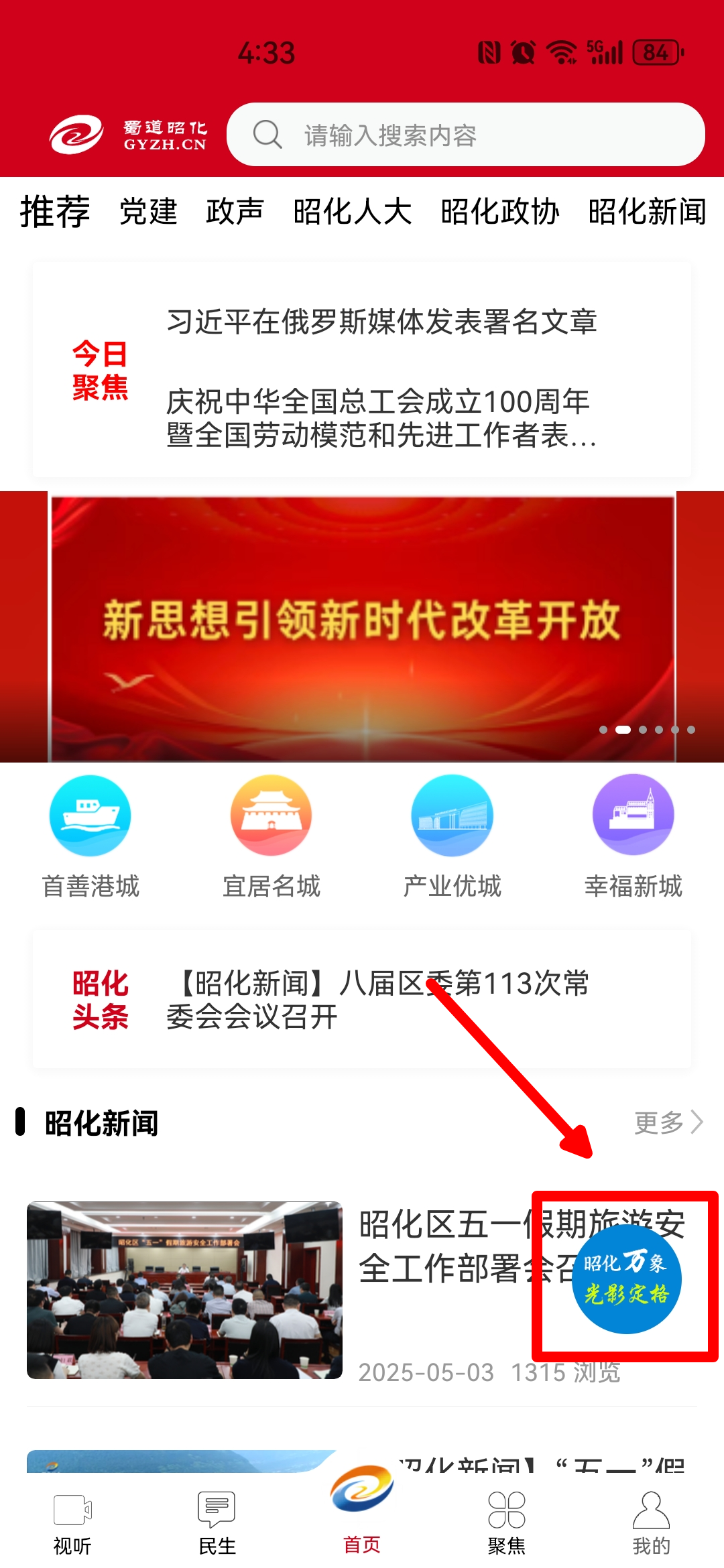
Task: Tap the floating 昭化万象 光影定格 button
Action: click(626, 1279)
